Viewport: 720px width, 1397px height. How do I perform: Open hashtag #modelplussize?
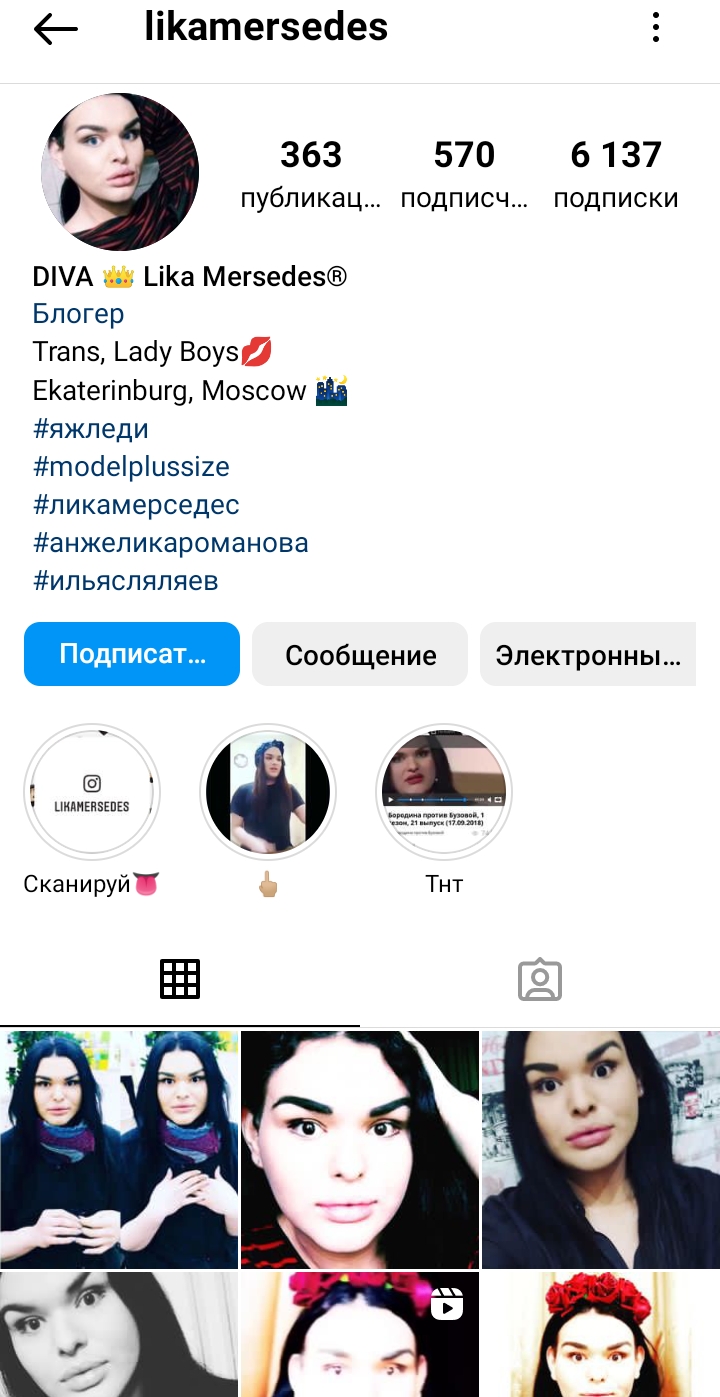131,467
